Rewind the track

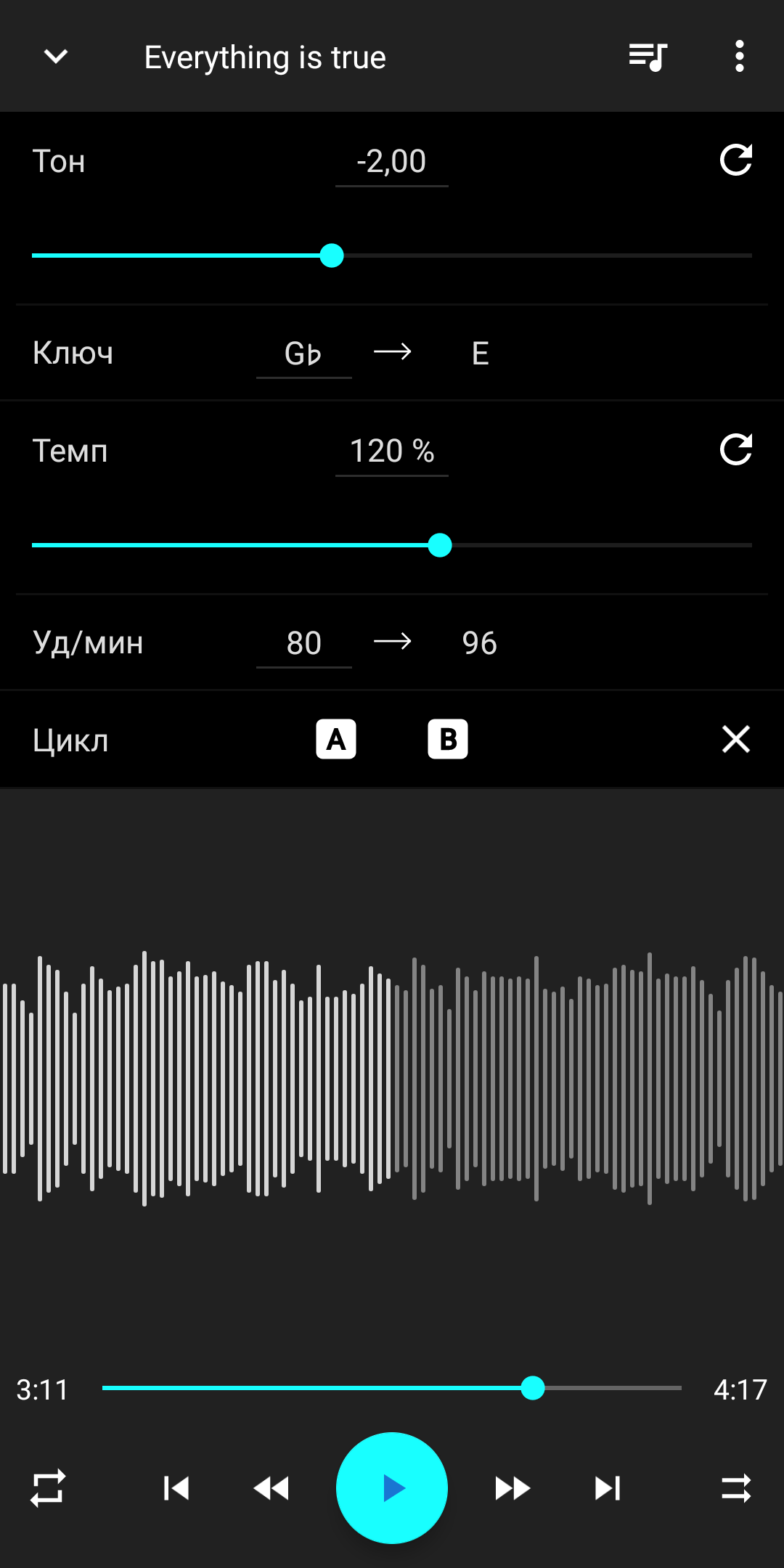[x=271, y=1488]
